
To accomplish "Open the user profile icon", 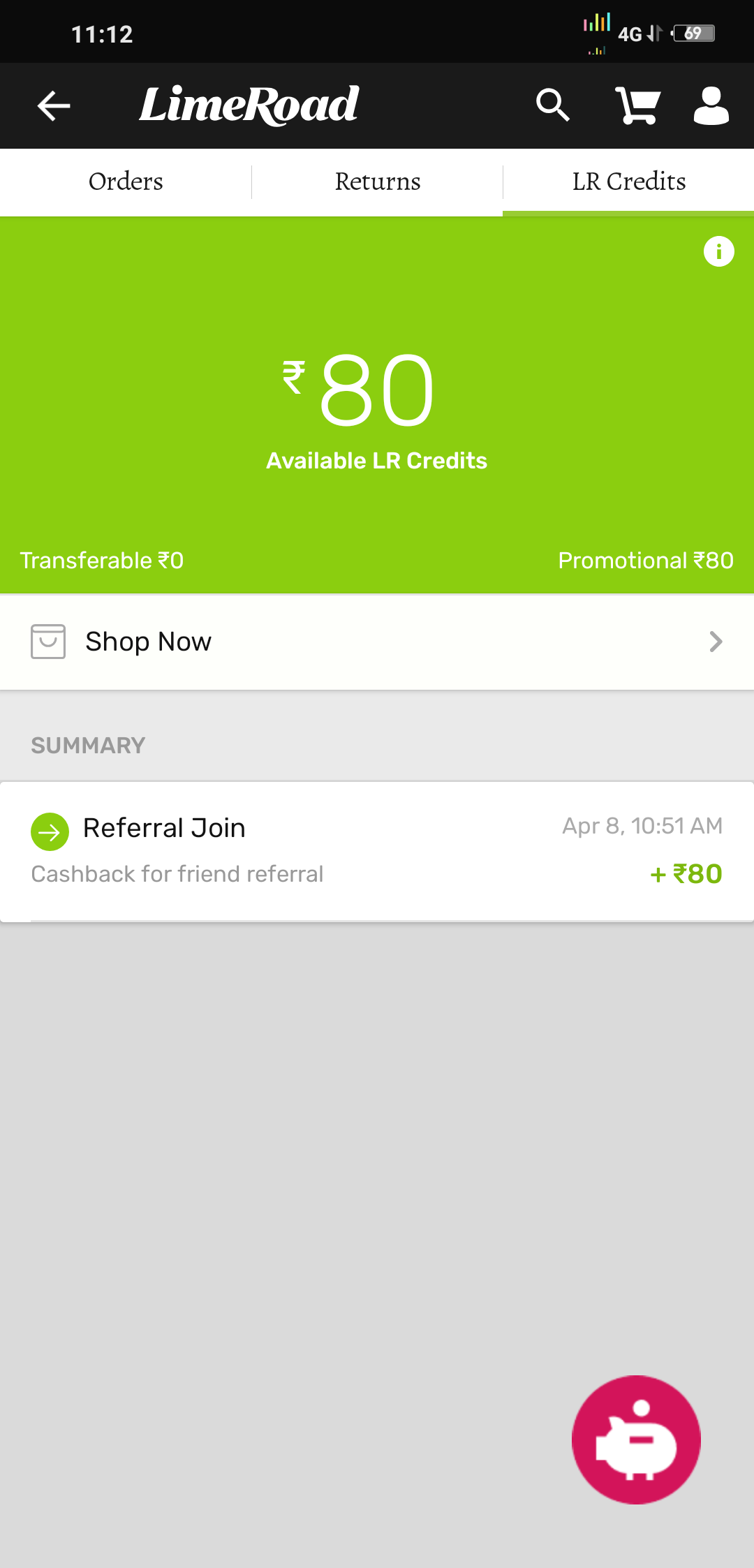I will 711,106.
